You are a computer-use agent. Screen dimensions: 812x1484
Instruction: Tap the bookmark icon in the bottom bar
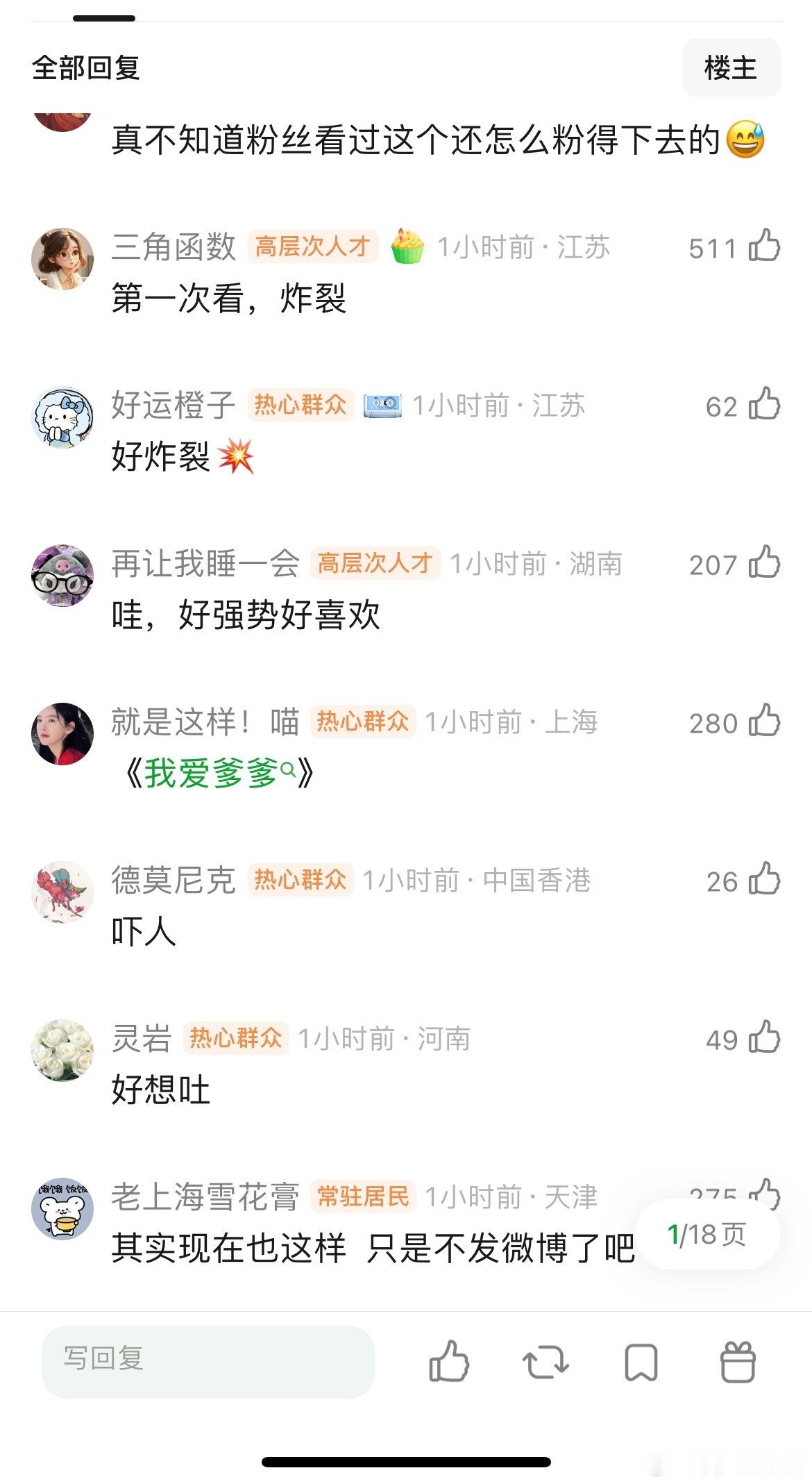pyautogui.click(x=641, y=1359)
